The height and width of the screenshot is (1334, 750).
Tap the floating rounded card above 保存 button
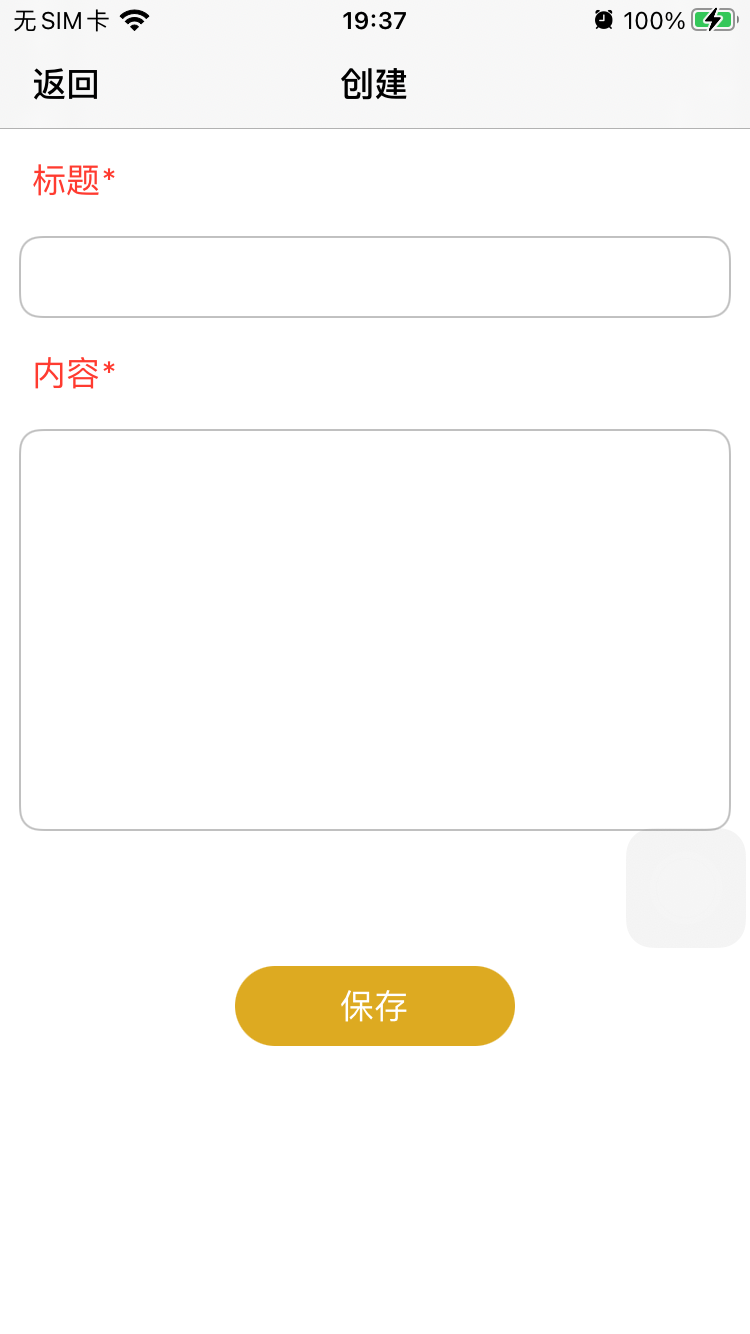pos(685,887)
